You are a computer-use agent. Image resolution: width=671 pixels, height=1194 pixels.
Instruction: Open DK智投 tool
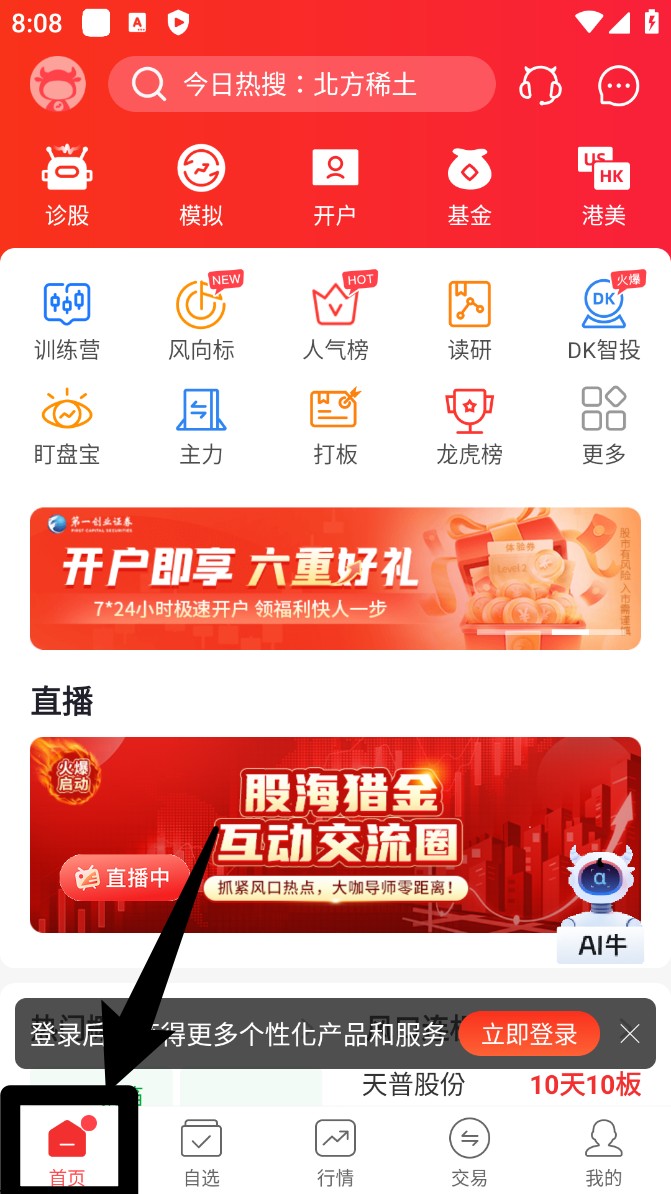point(603,318)
